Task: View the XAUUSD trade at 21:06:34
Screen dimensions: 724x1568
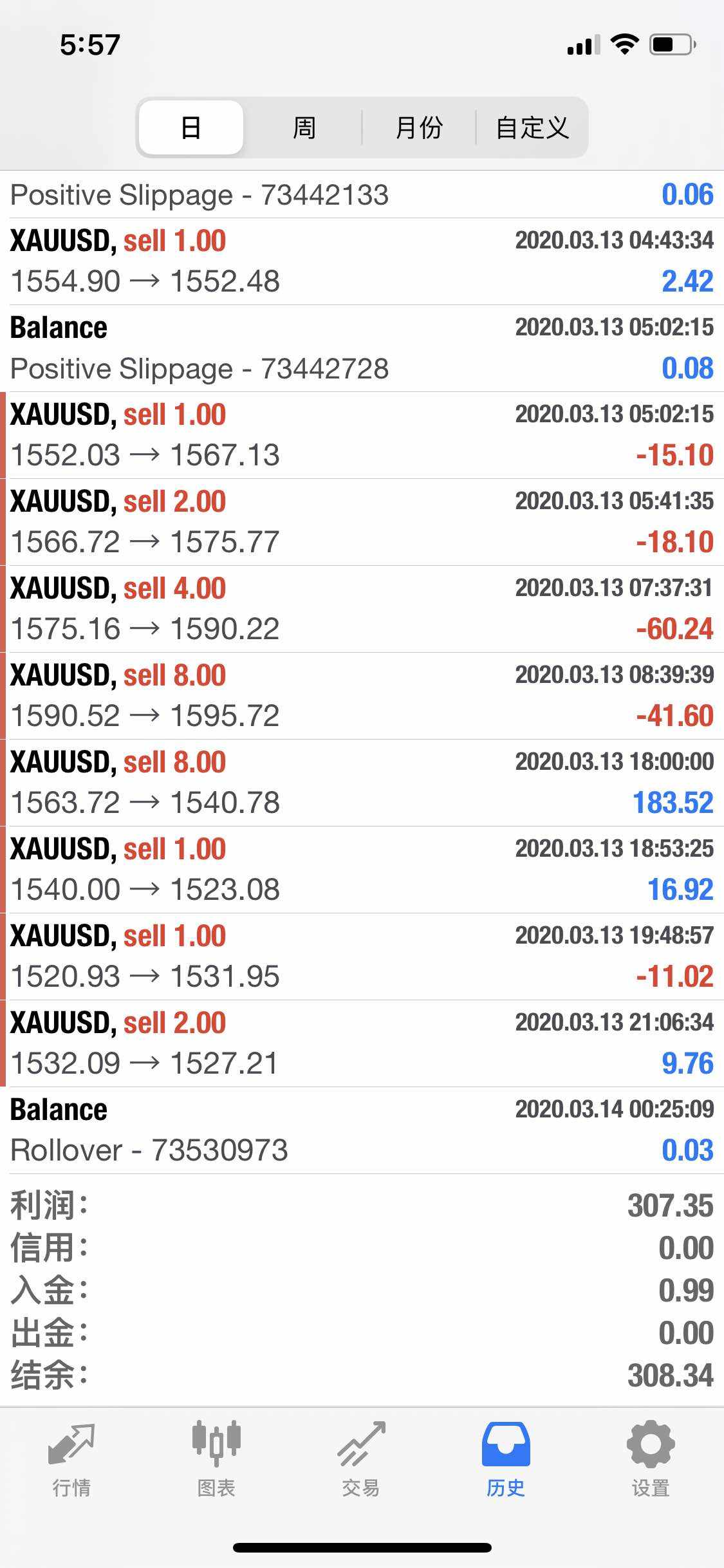Action: [362, 1043]
